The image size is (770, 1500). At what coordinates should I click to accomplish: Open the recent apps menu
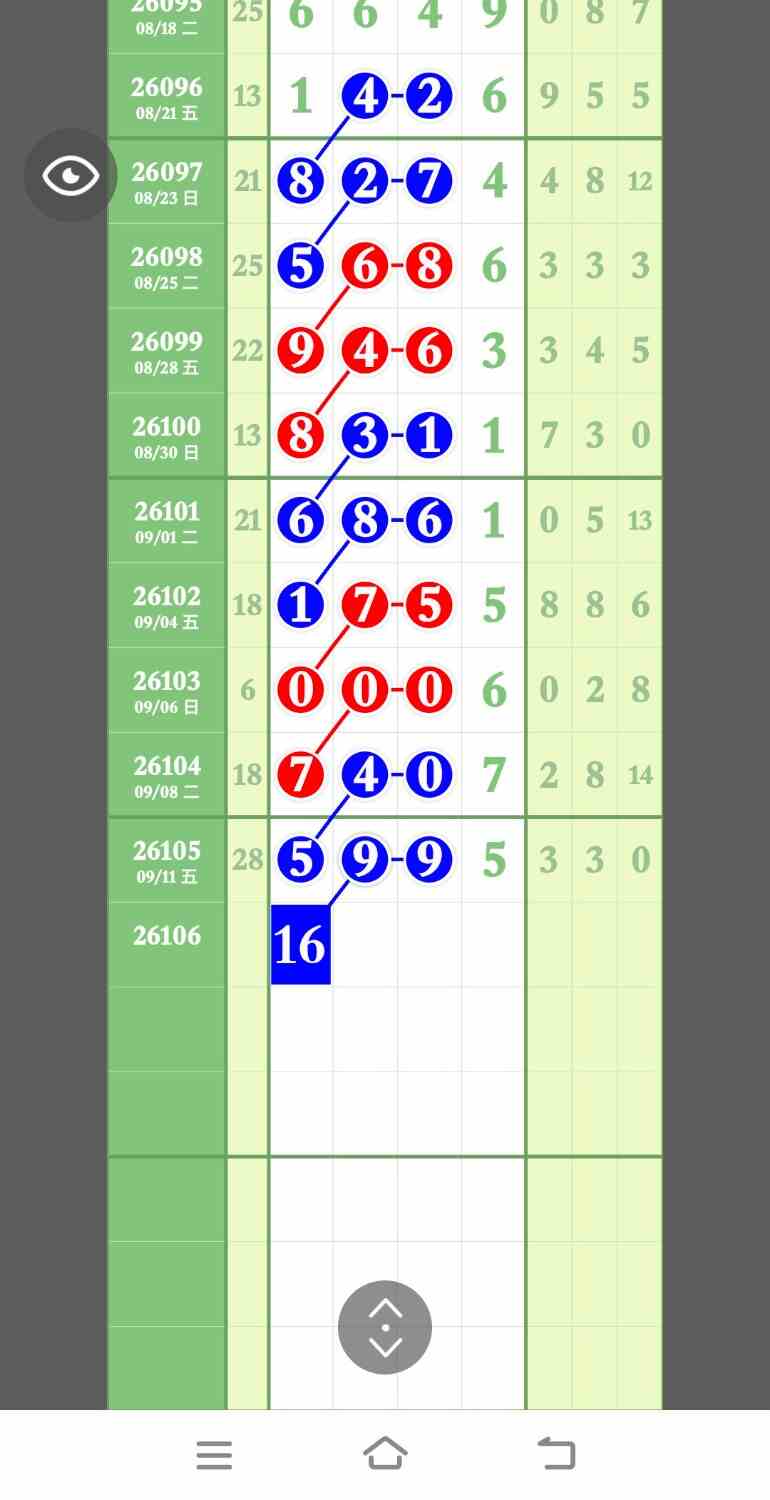(214, 1454)
